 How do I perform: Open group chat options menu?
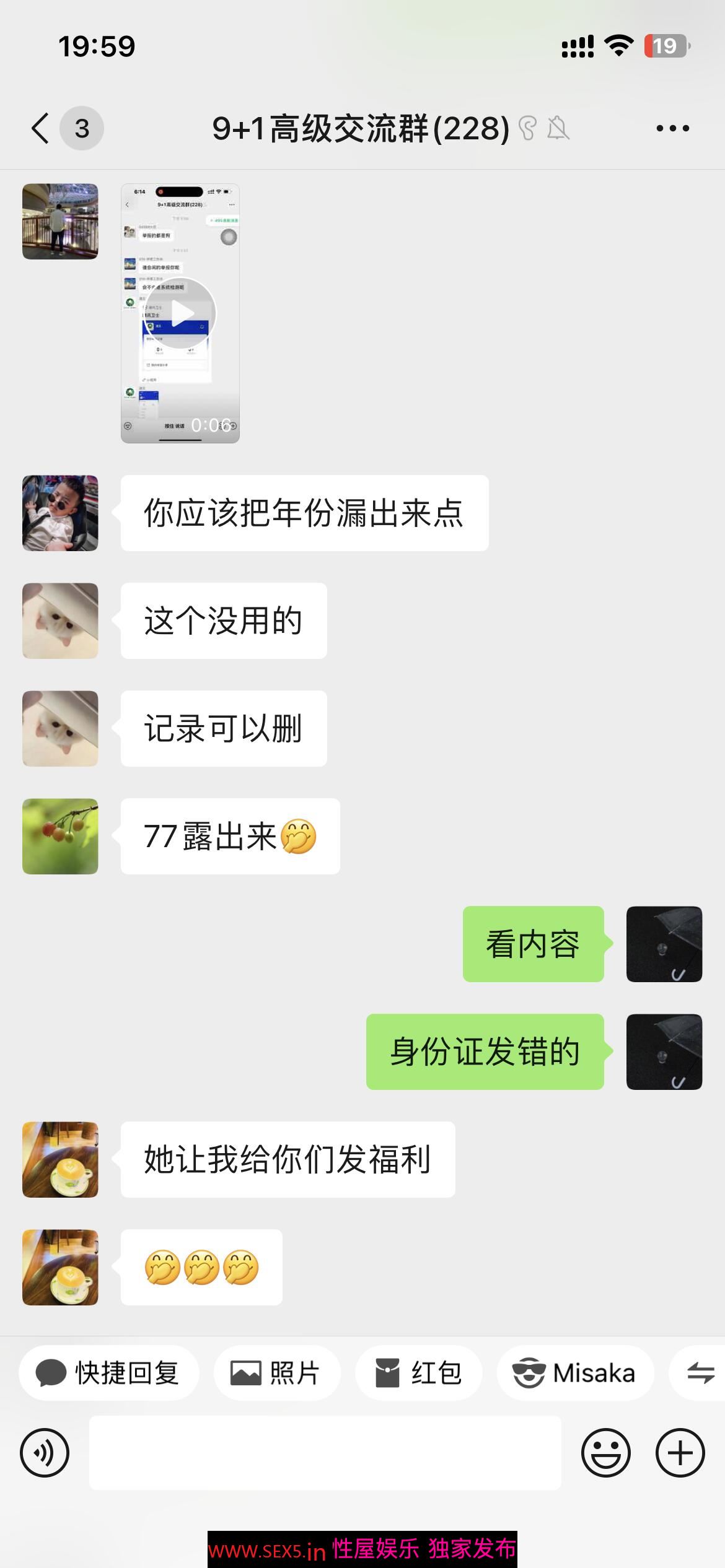[x=672, y=129]
